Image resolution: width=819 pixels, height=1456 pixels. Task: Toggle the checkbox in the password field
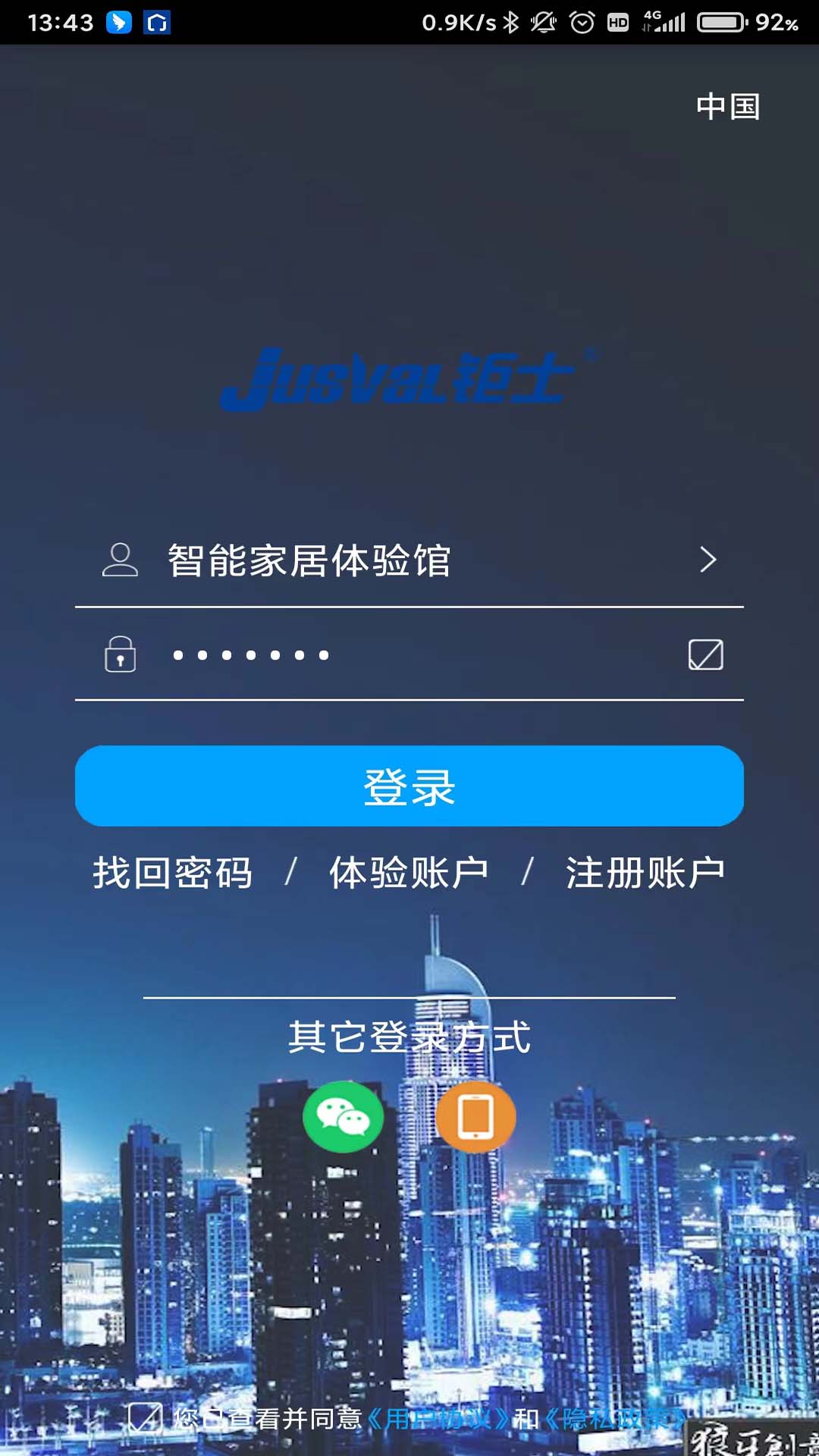[x=705, y=654]
